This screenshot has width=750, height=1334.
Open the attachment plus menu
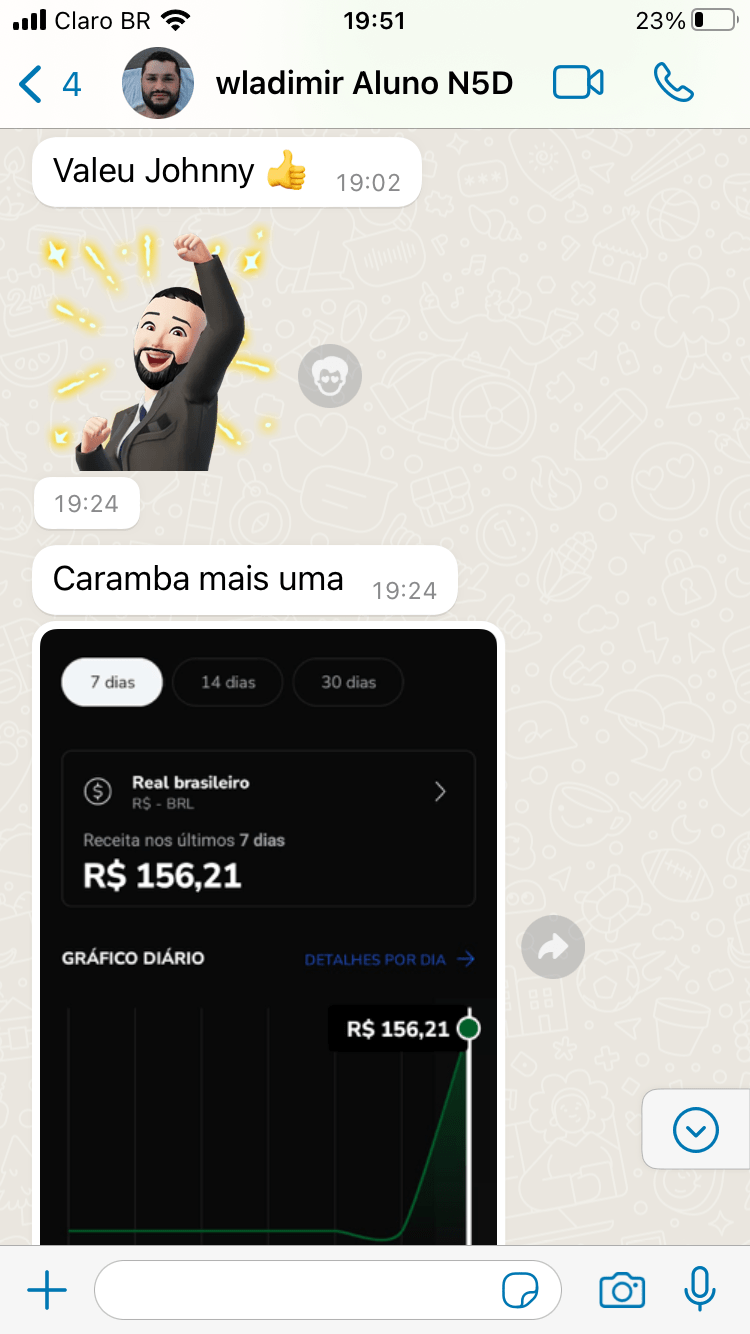47,1291
